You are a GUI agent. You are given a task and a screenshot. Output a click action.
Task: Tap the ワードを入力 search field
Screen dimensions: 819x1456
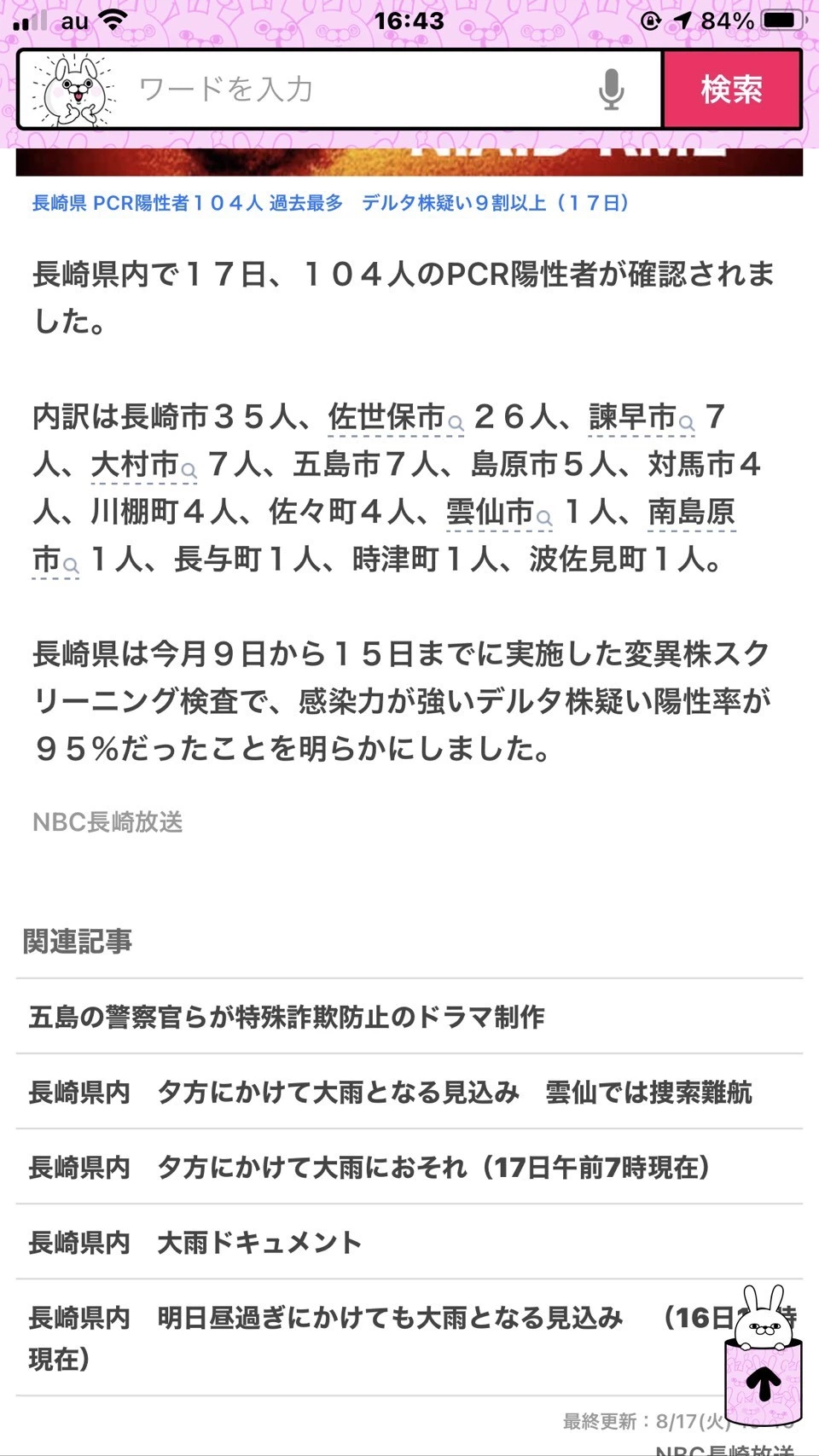pos(358,90)
